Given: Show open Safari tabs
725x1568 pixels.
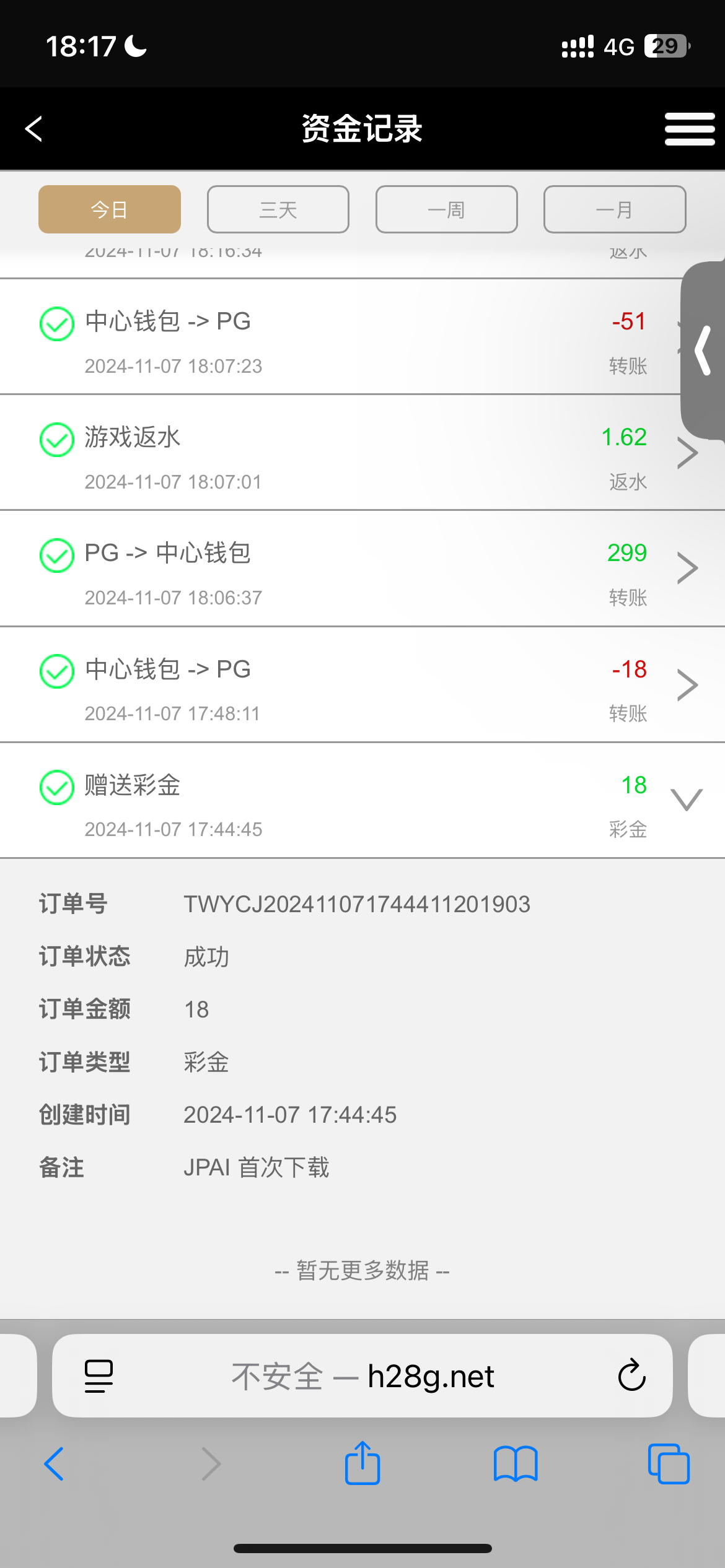Looking at the screenshot, I should pyautogui.click(x=669, y=1464).
